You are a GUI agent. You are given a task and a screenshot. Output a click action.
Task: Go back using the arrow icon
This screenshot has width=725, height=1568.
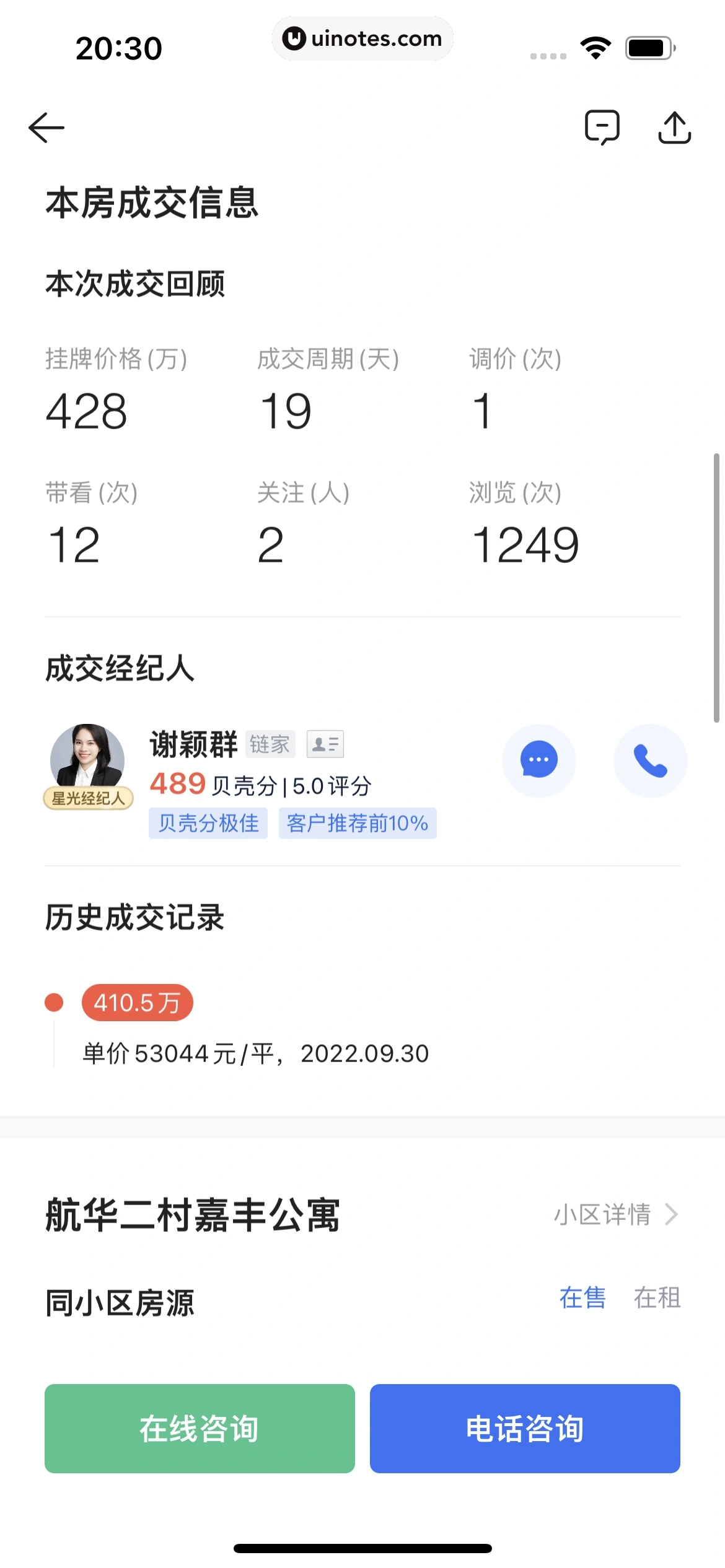click(x=46, y=128)
